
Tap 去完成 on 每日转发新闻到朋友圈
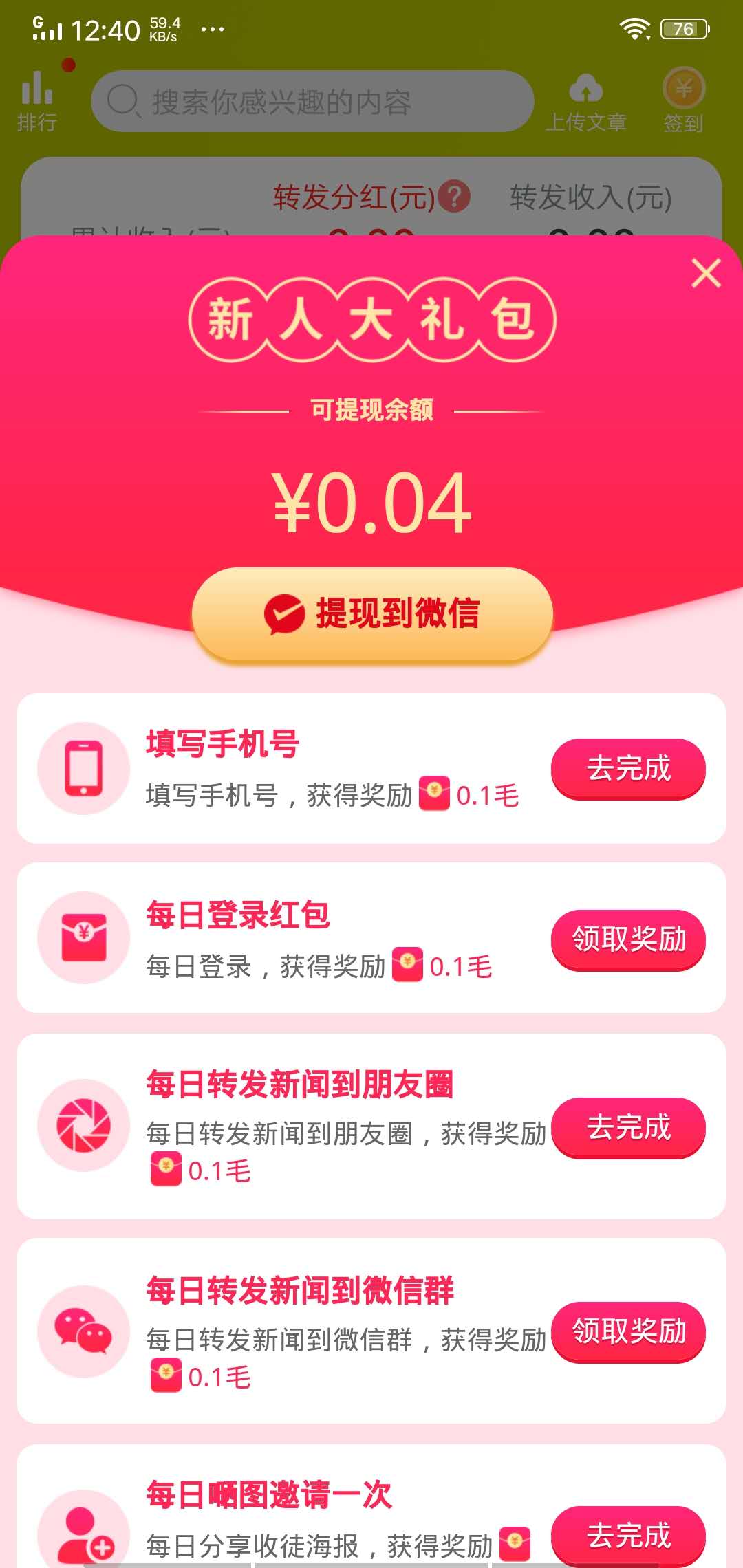point(628,1128)
